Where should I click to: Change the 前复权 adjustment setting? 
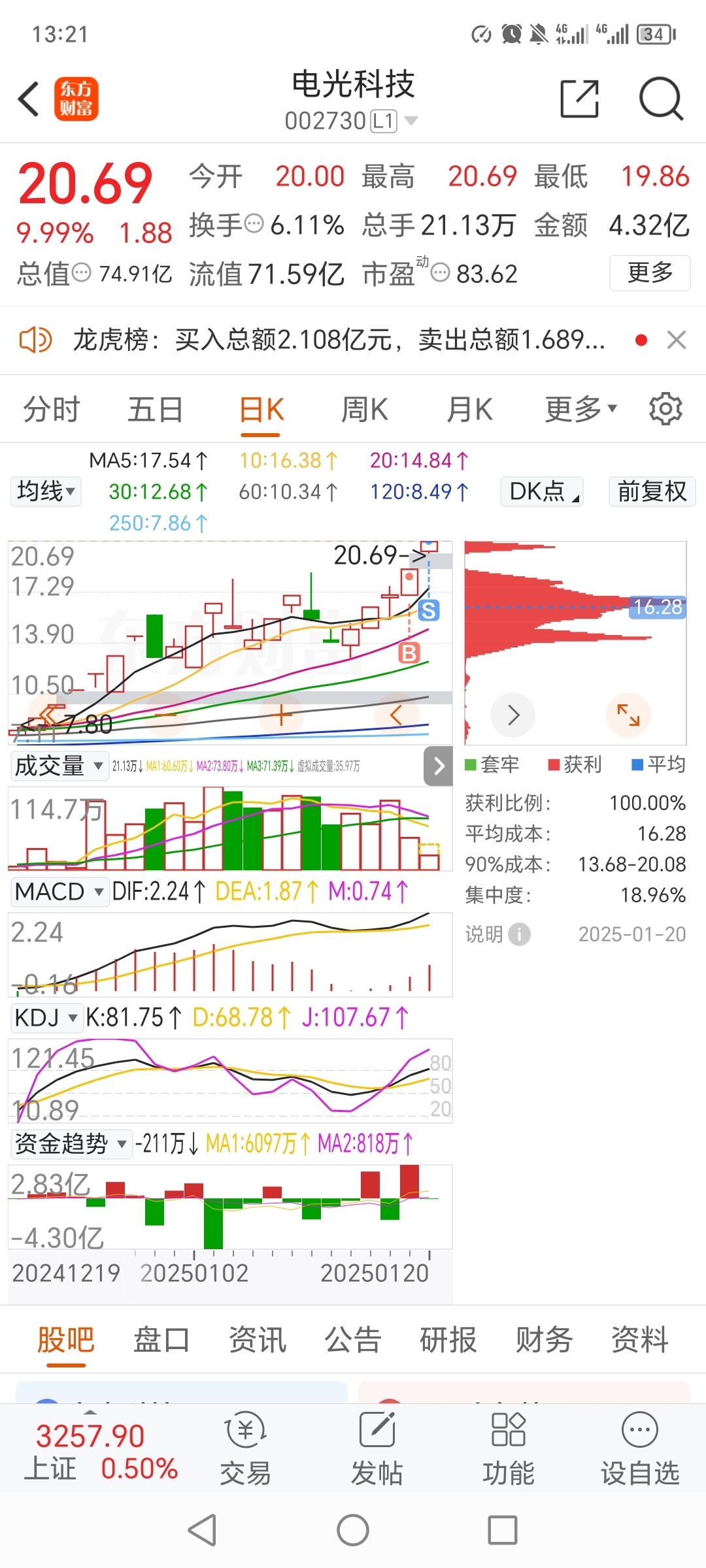pos(652,491)
